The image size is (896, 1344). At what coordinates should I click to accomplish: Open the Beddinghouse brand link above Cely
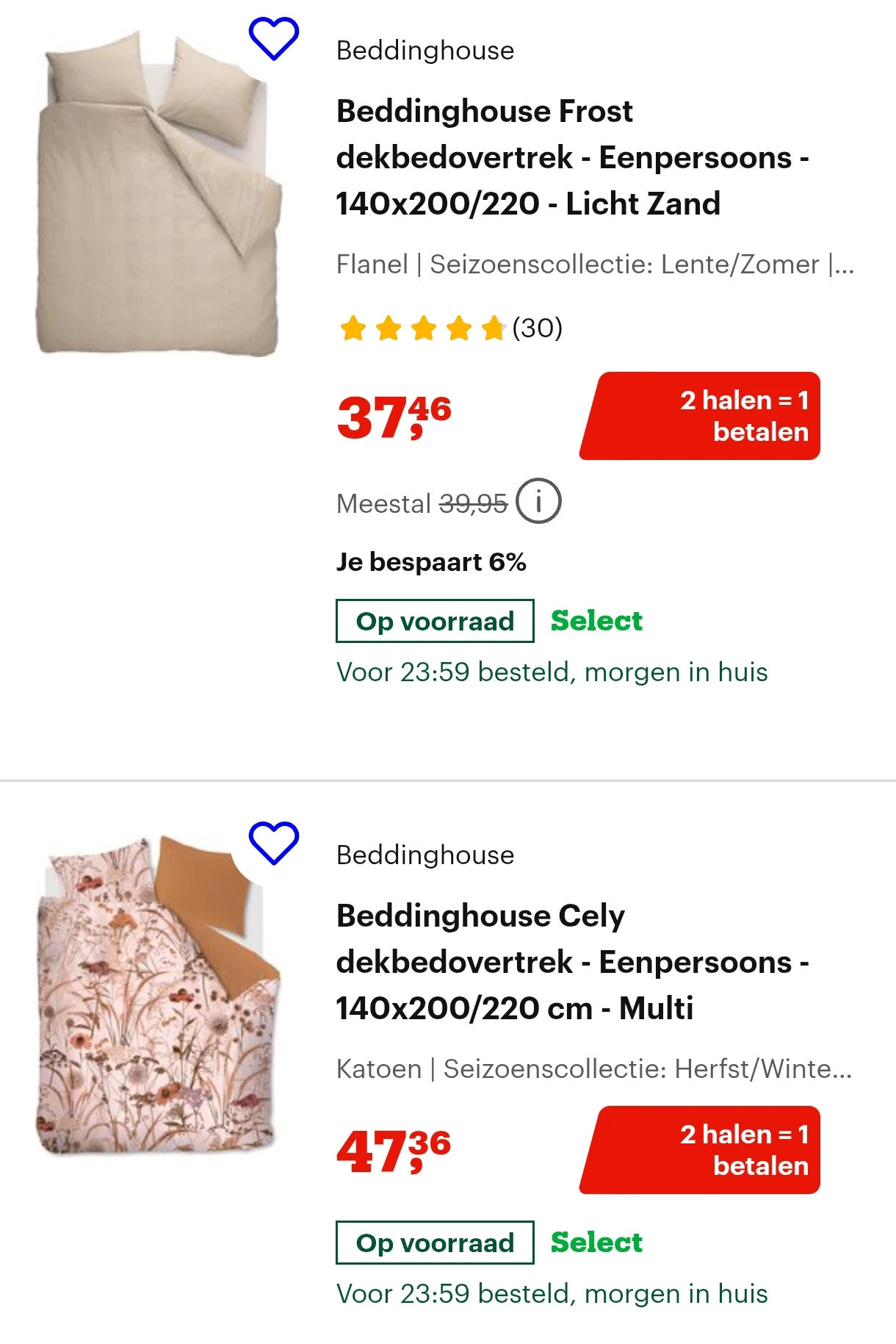pyautogui.click(x=424, y=855)
